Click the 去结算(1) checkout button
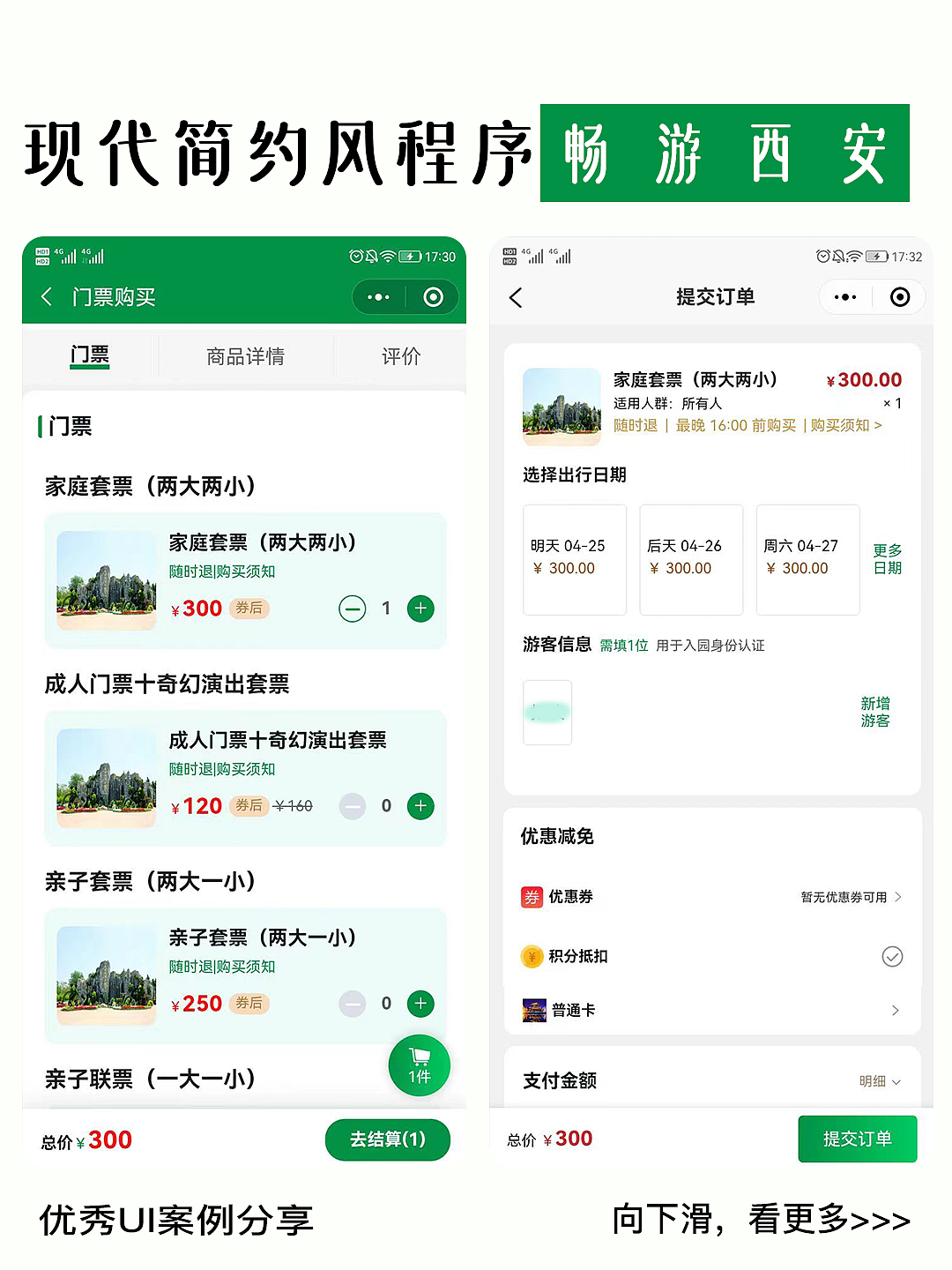The height and width of the screenshot is (1270, 952). 388,1139
